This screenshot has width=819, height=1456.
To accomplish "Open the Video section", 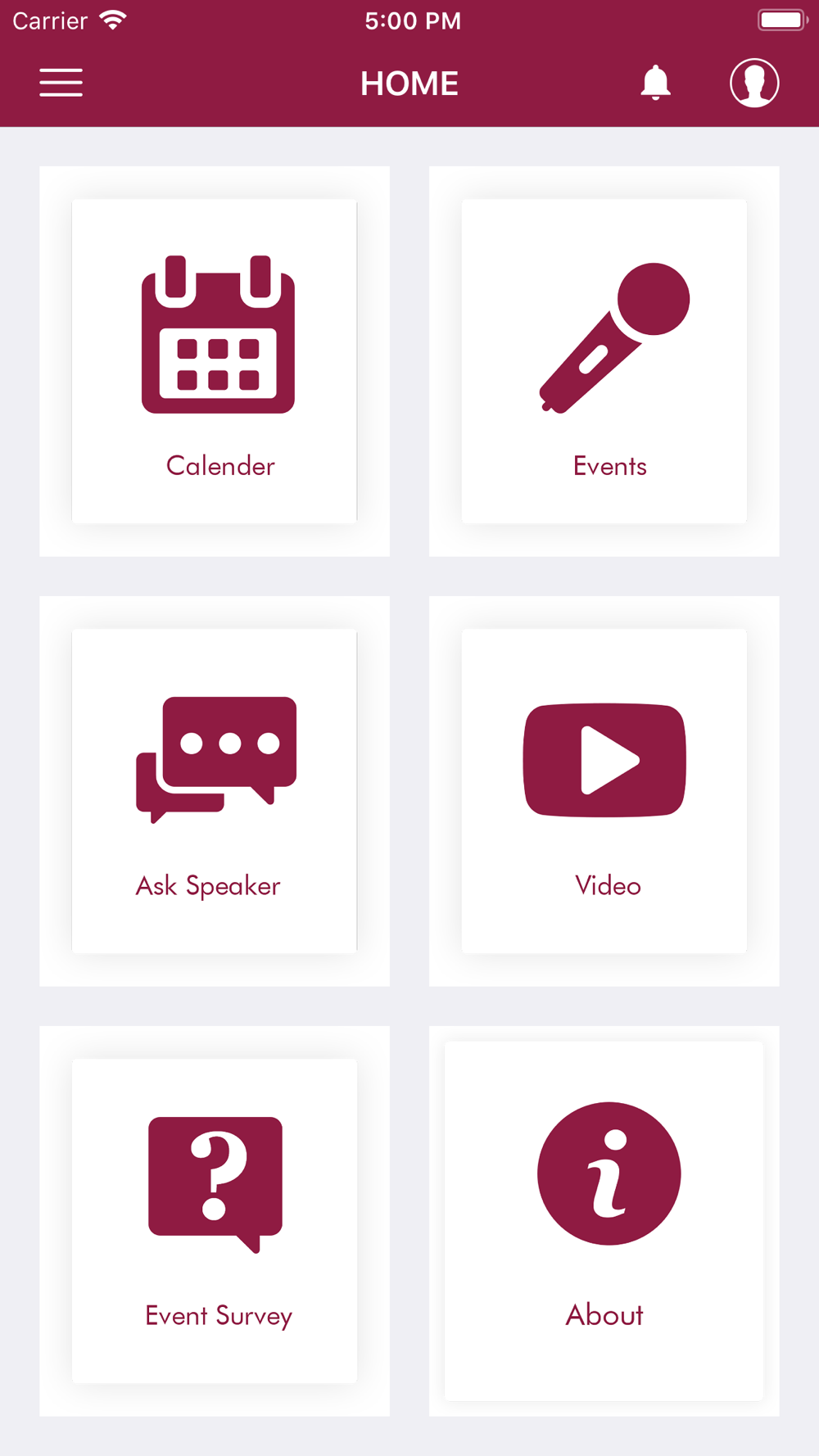I will point(604,791).
